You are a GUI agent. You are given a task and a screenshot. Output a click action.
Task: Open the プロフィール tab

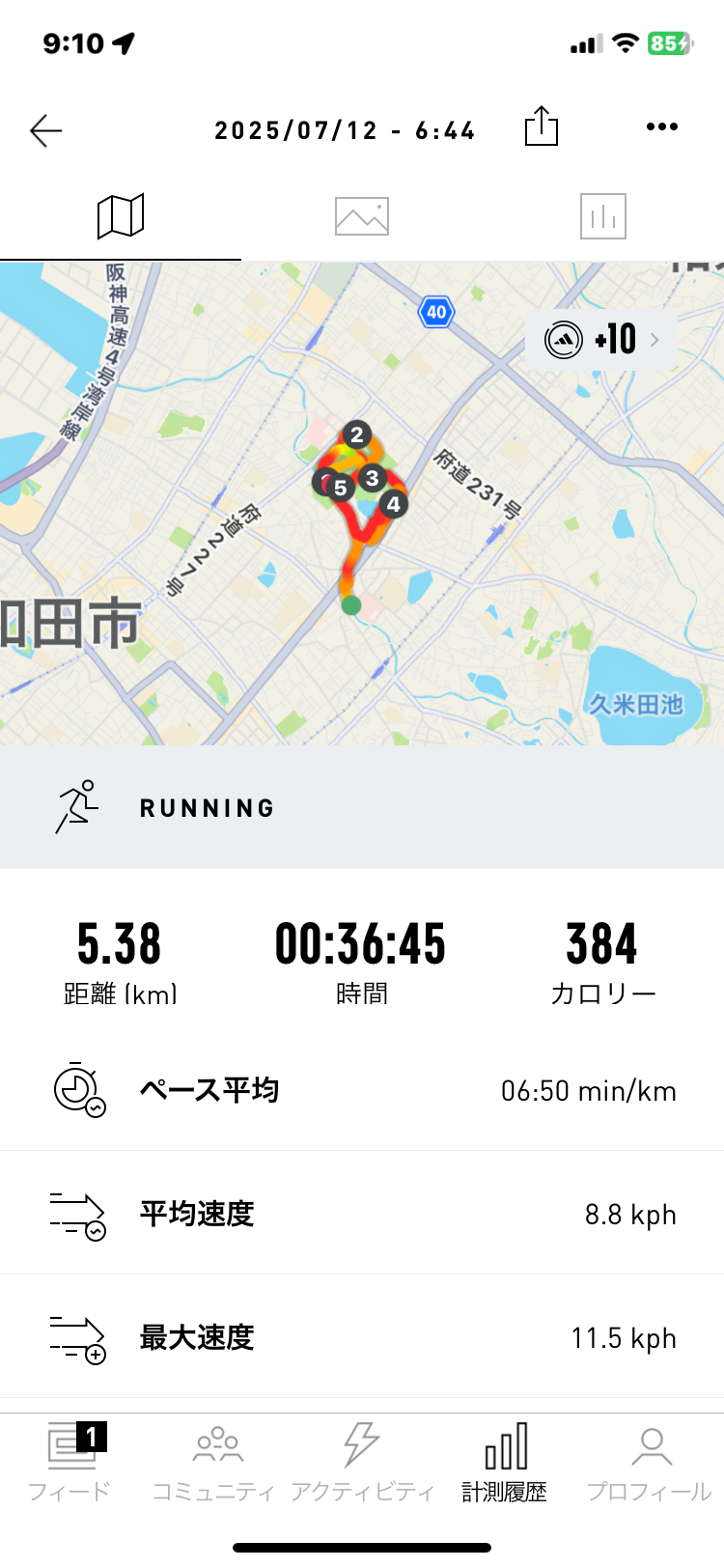click(650, 1463)
